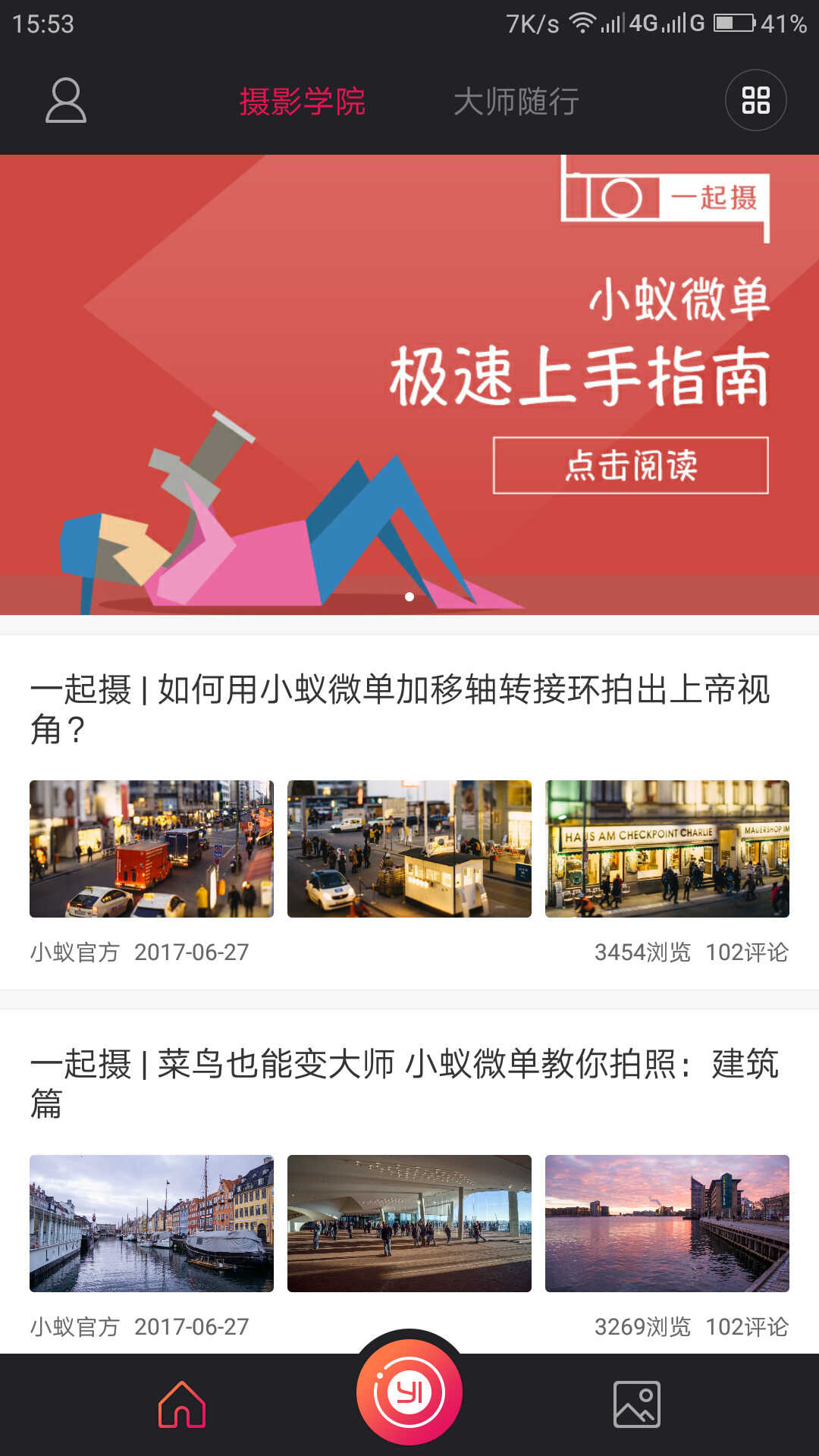Image resolution: width=819 pixels, height=1456 pixels.
Task: Open the tilt-shift article 如何用小蚁微单加移轴转接环
Action: click(400, 708)
